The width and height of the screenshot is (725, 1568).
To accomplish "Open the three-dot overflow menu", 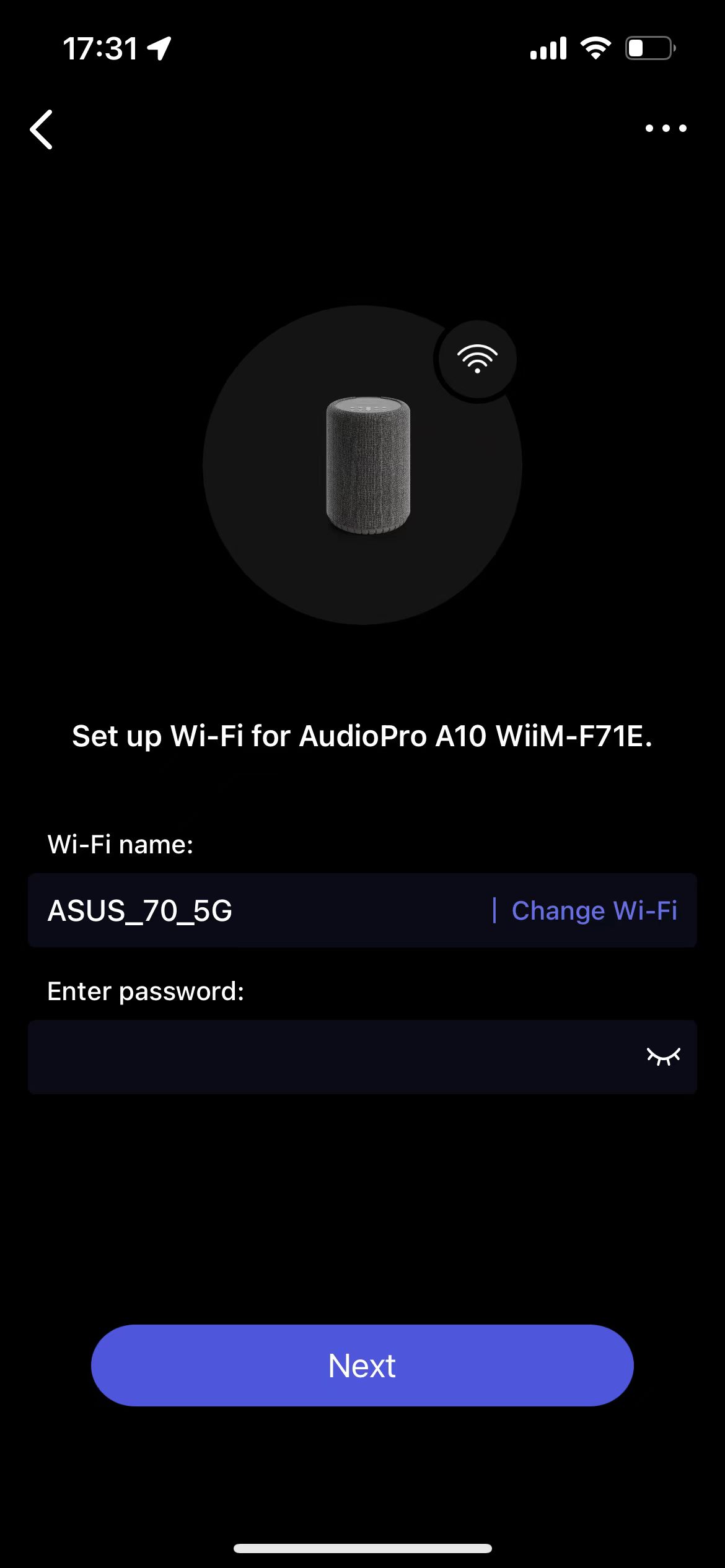I will pyautogui.click(x=666, y=128).
